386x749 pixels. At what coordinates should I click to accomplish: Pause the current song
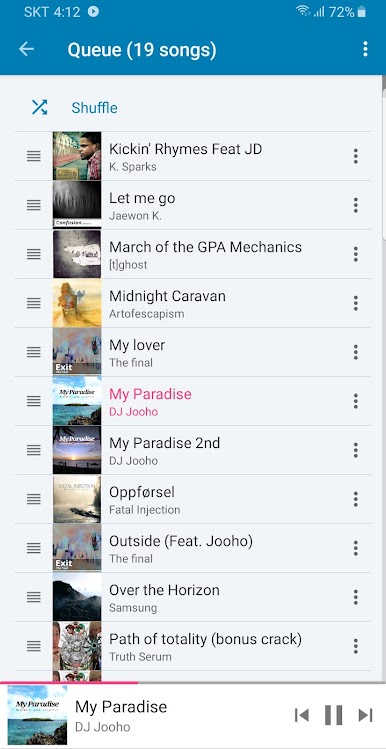tap(333, 715)
